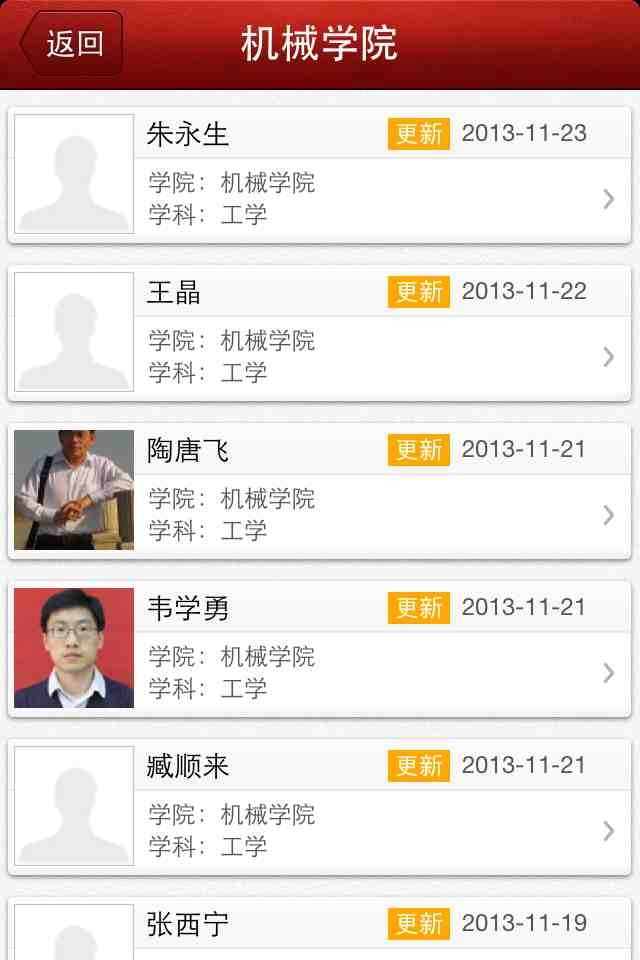
Task: Select the 韦学勇 list row
Action: [x=320, y=648]
